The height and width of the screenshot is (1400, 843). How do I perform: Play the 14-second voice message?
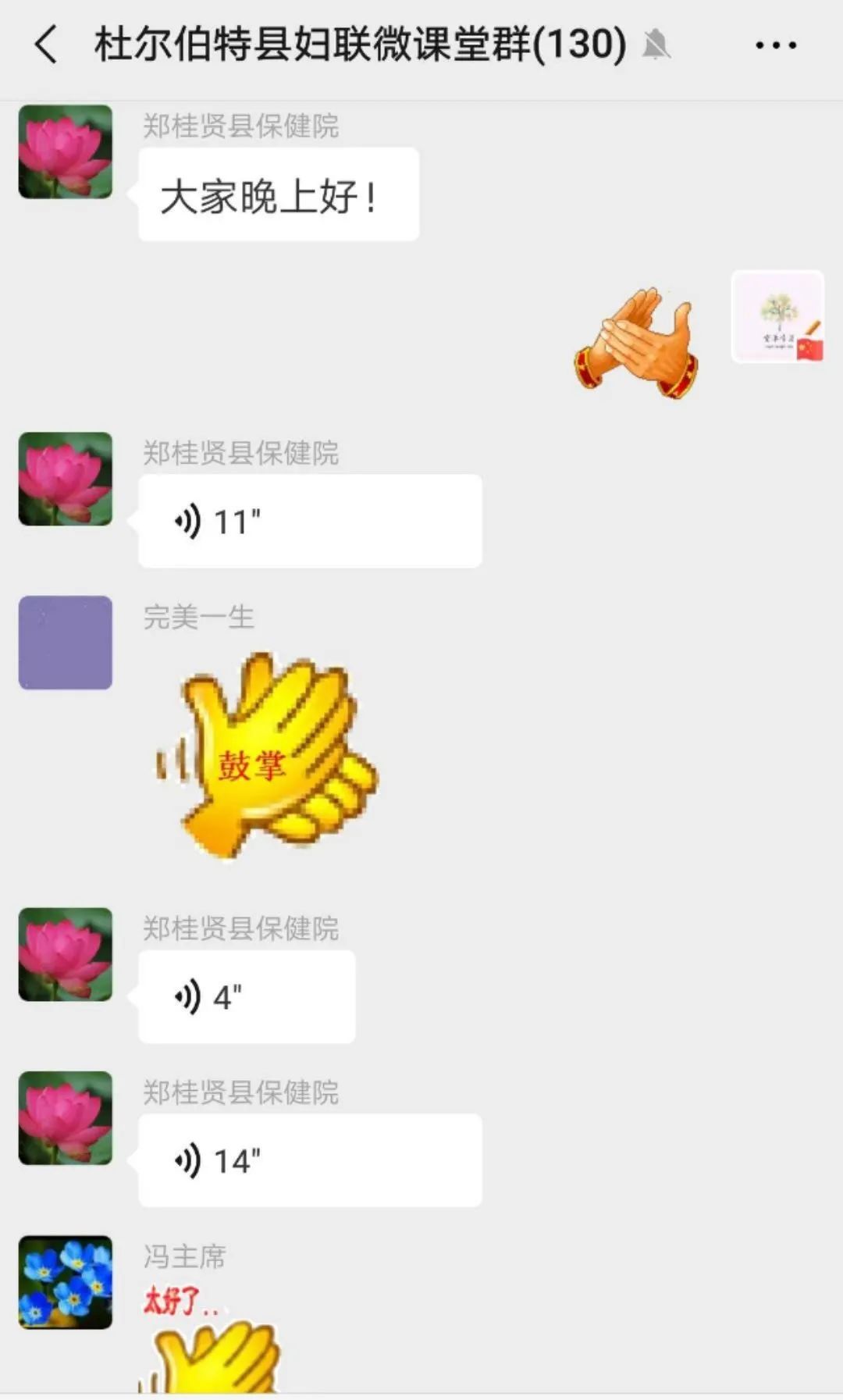pos(309,1160)
